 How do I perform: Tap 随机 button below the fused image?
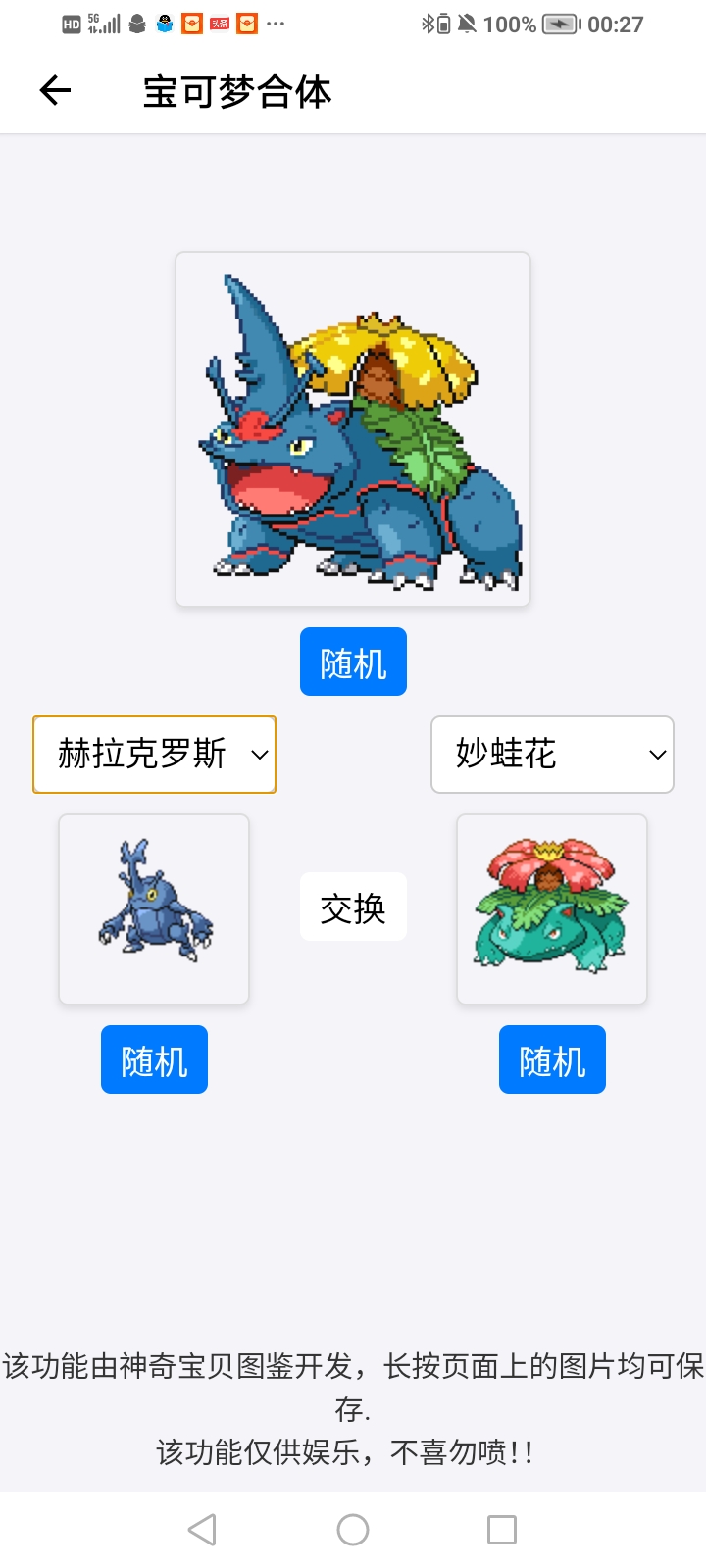[x=353, y=662]
